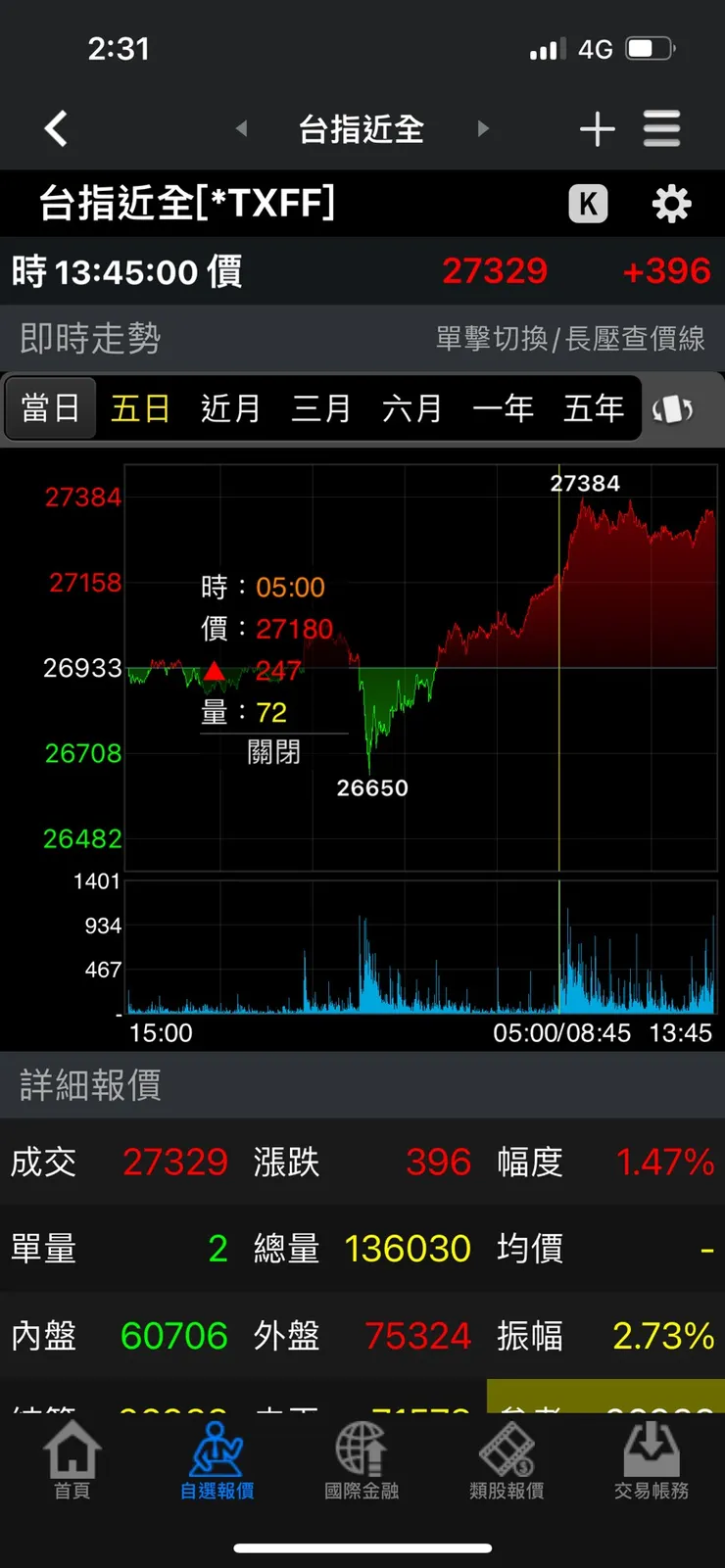
Task: Expand previous contract with left arrow
Action: pyautogui.click(x=240, y=128)
